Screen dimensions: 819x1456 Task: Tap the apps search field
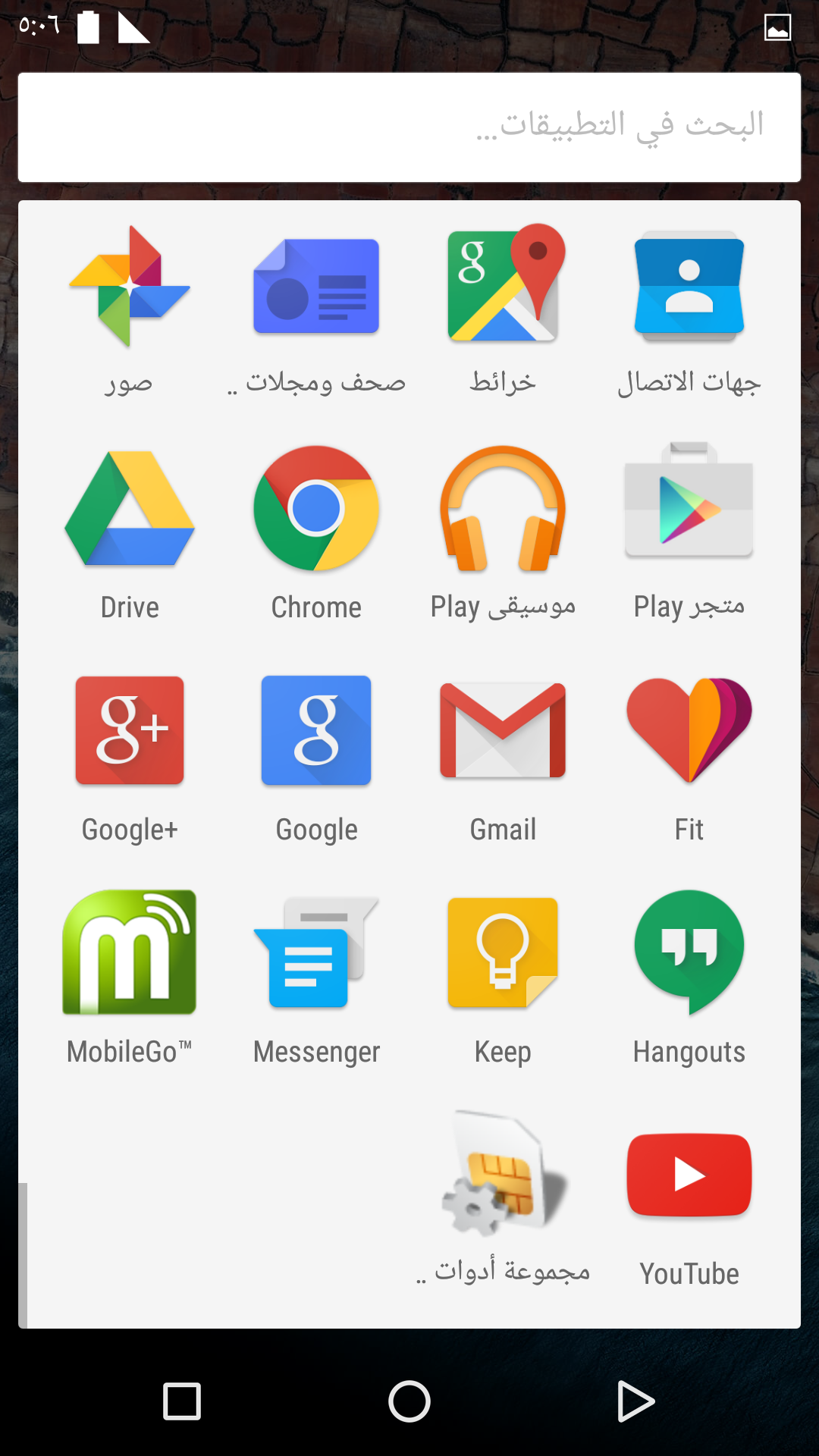pos(409,127)
